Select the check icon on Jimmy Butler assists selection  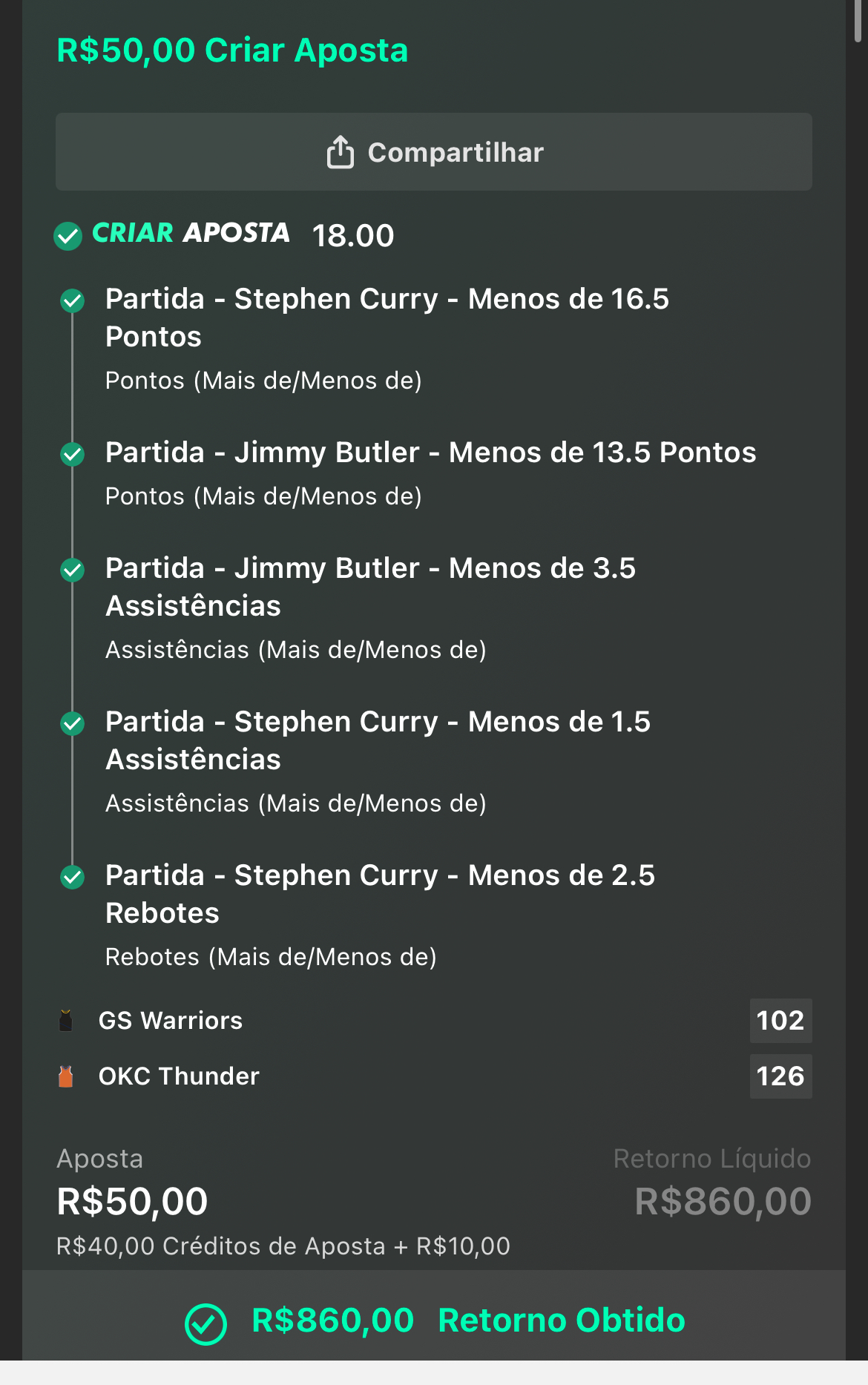[x=73, y=571]
